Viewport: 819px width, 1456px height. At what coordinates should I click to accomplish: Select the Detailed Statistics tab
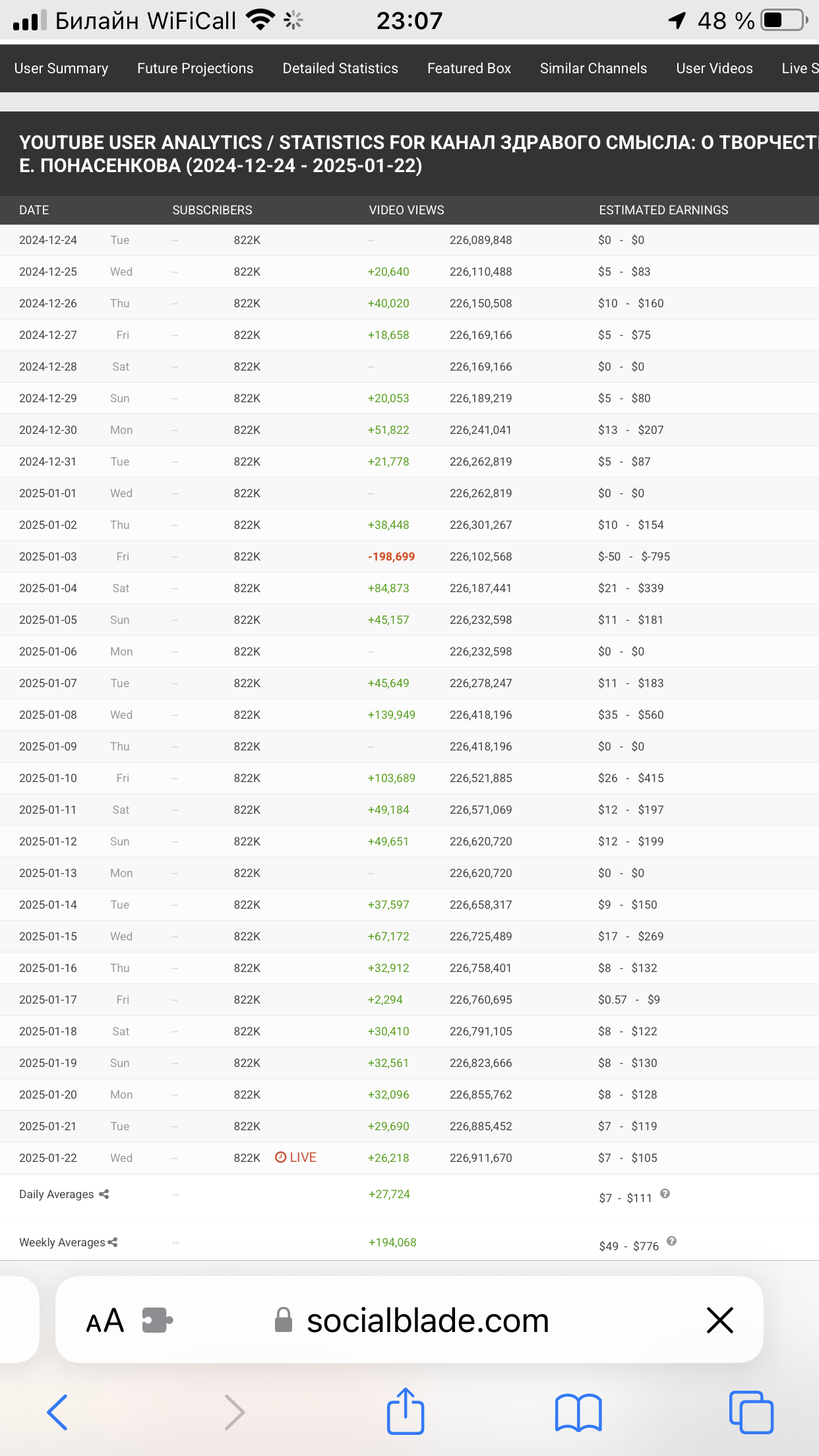[x=340, y=69]
